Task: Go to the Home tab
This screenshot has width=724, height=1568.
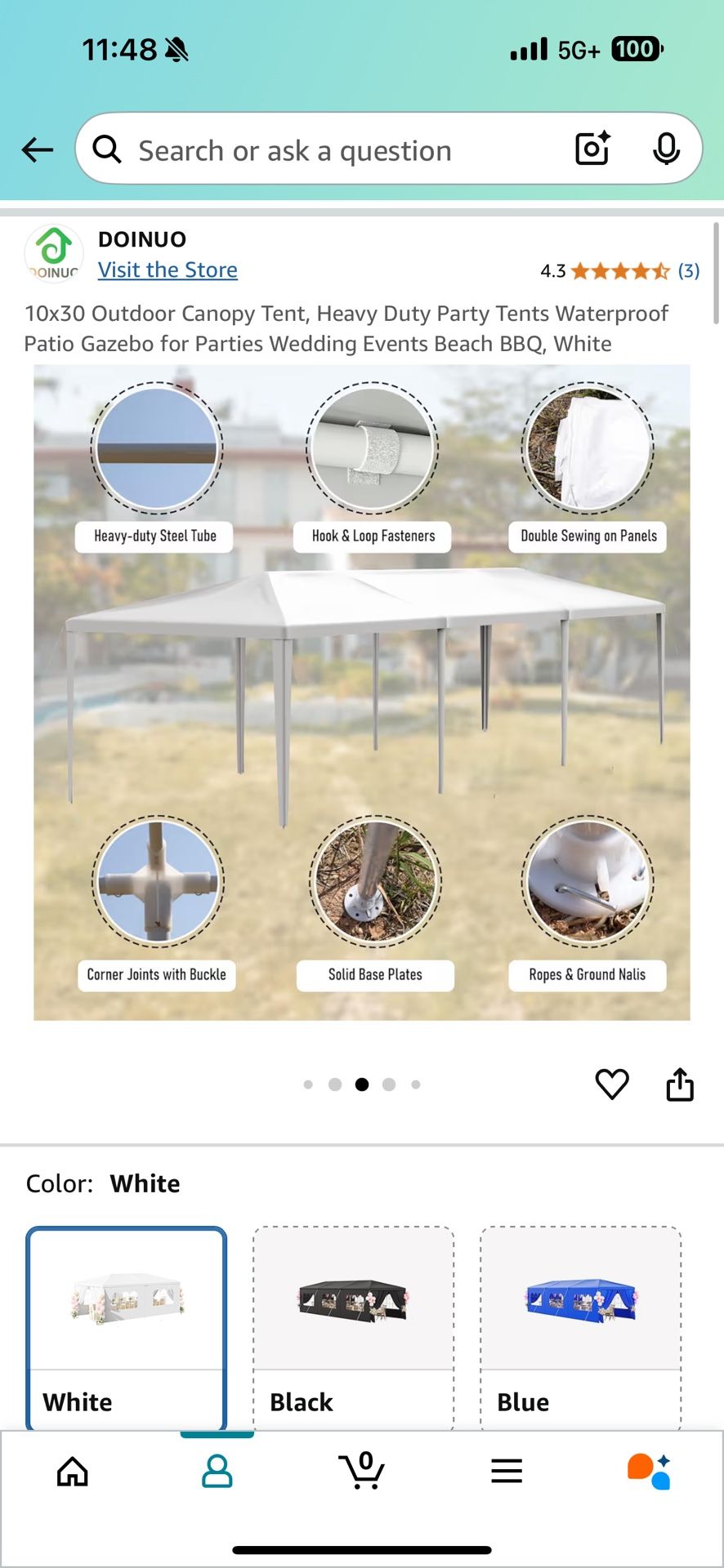Action: [73, 1472]
